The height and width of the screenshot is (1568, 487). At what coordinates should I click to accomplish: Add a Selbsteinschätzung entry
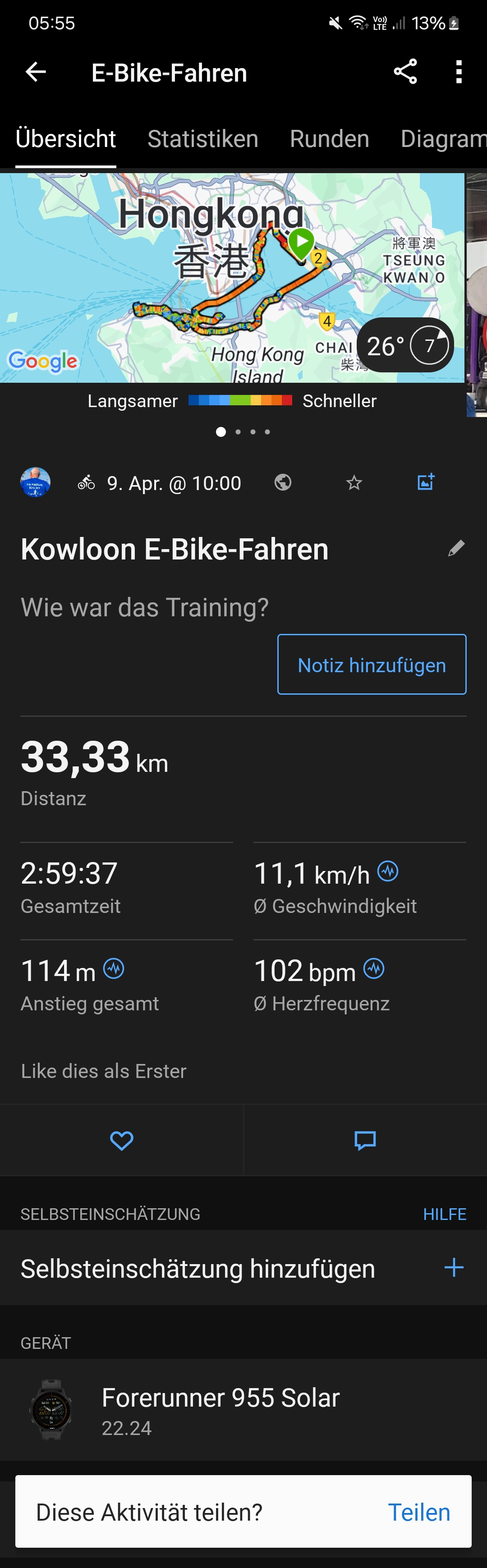pos(454,1268)
